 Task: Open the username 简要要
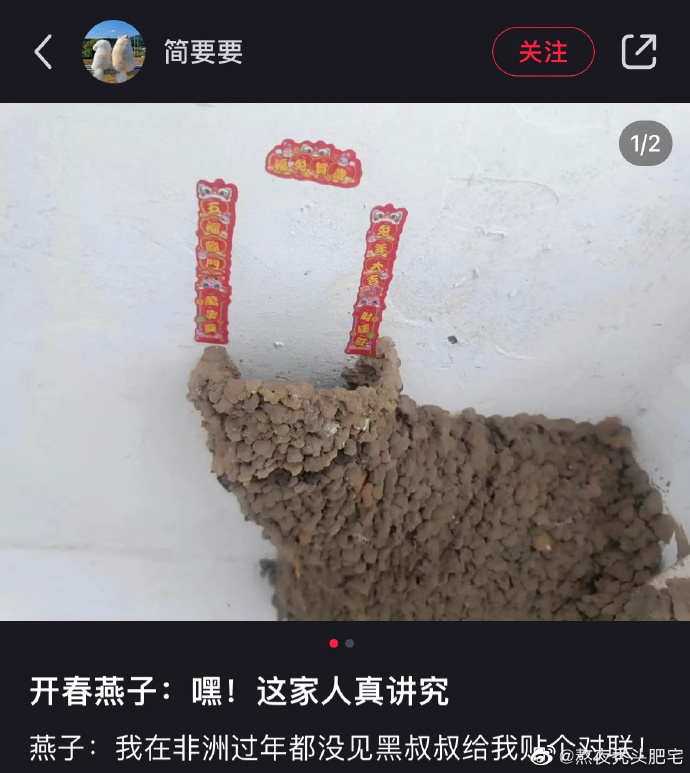coord(203,52)
